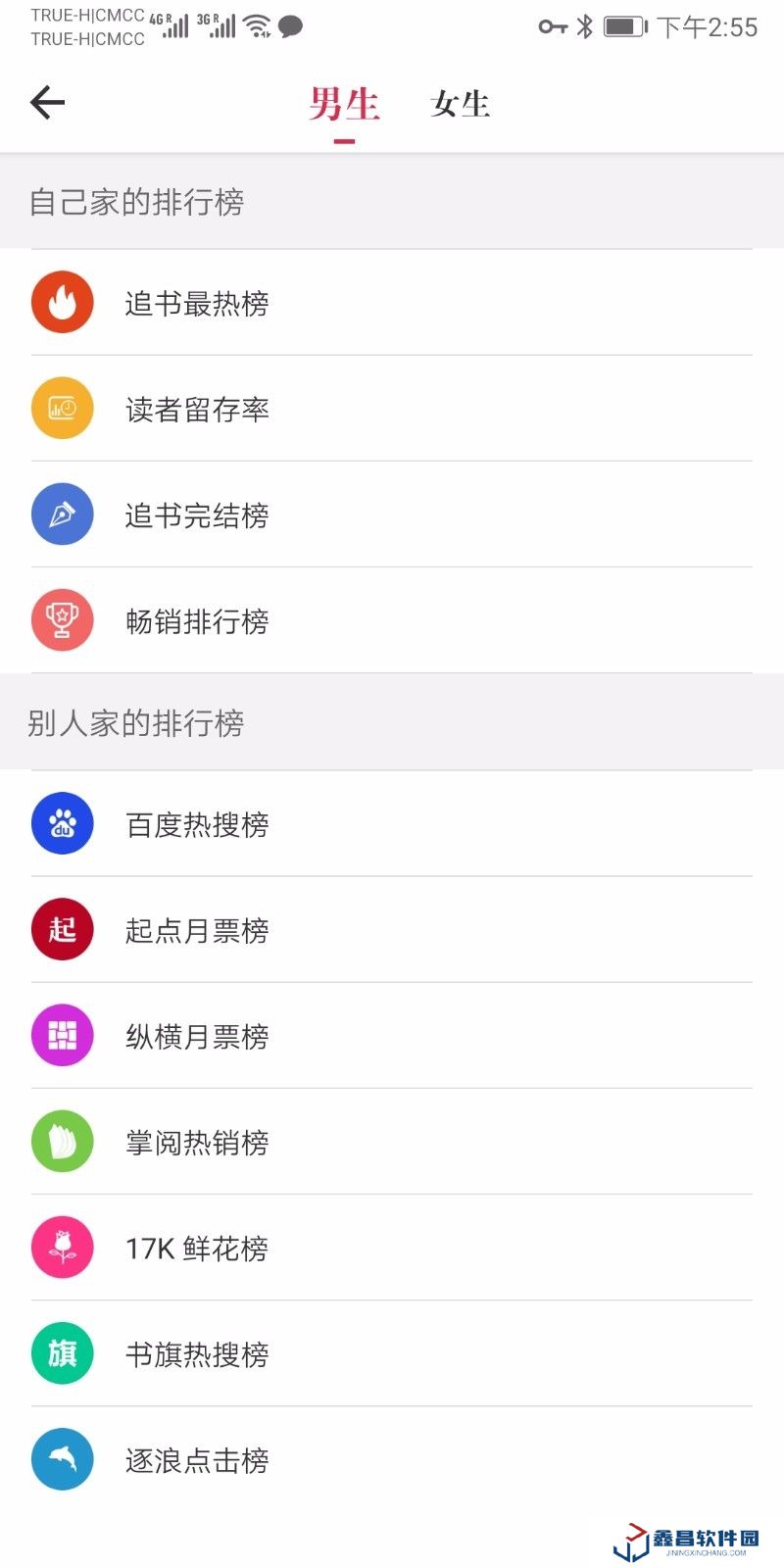The image size is (784, 1568).
Task: Select the 男生 tab
Action: pyautogui.click(x=343, y=101)
